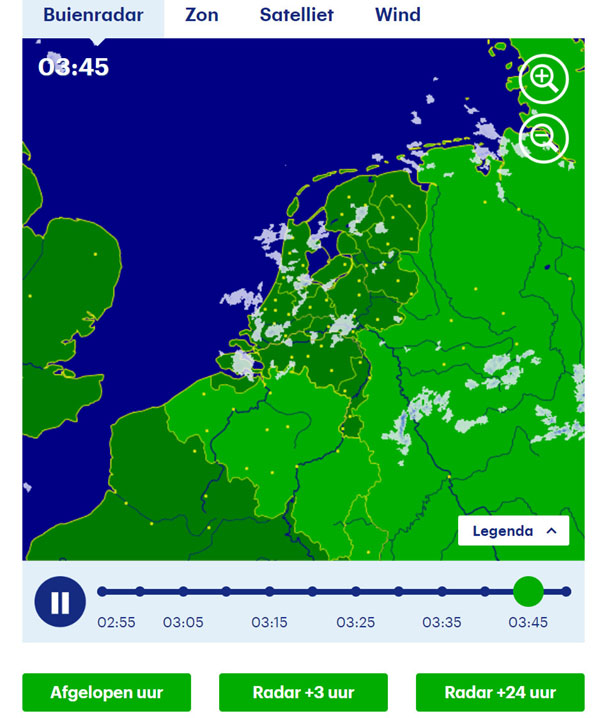The image size is (600, 718).
Task: Jump to 03:05 on the timeline
Action: (x=183, y=592)
